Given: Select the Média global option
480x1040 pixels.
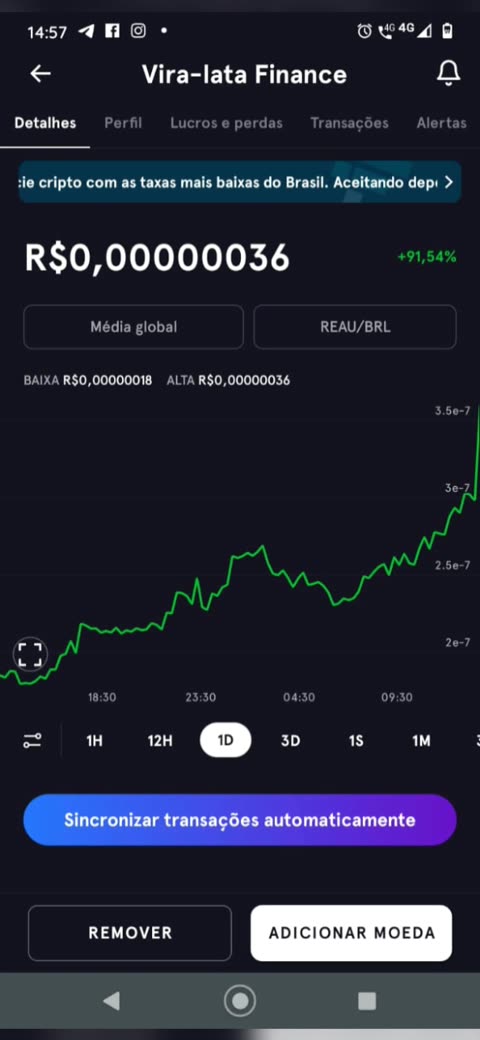Looking at the screenshot, I should (133, 327).
